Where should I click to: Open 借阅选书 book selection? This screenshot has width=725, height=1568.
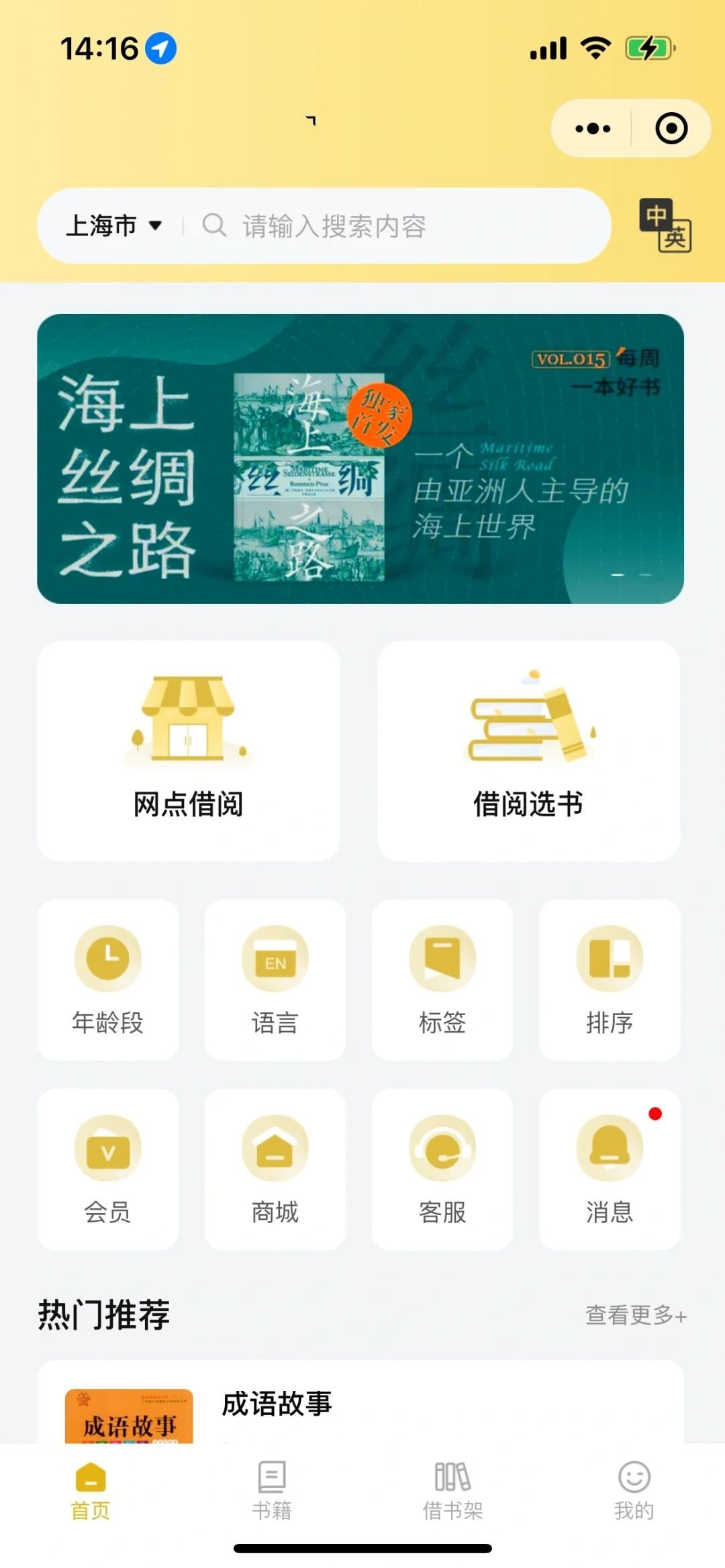click(528, 751)
